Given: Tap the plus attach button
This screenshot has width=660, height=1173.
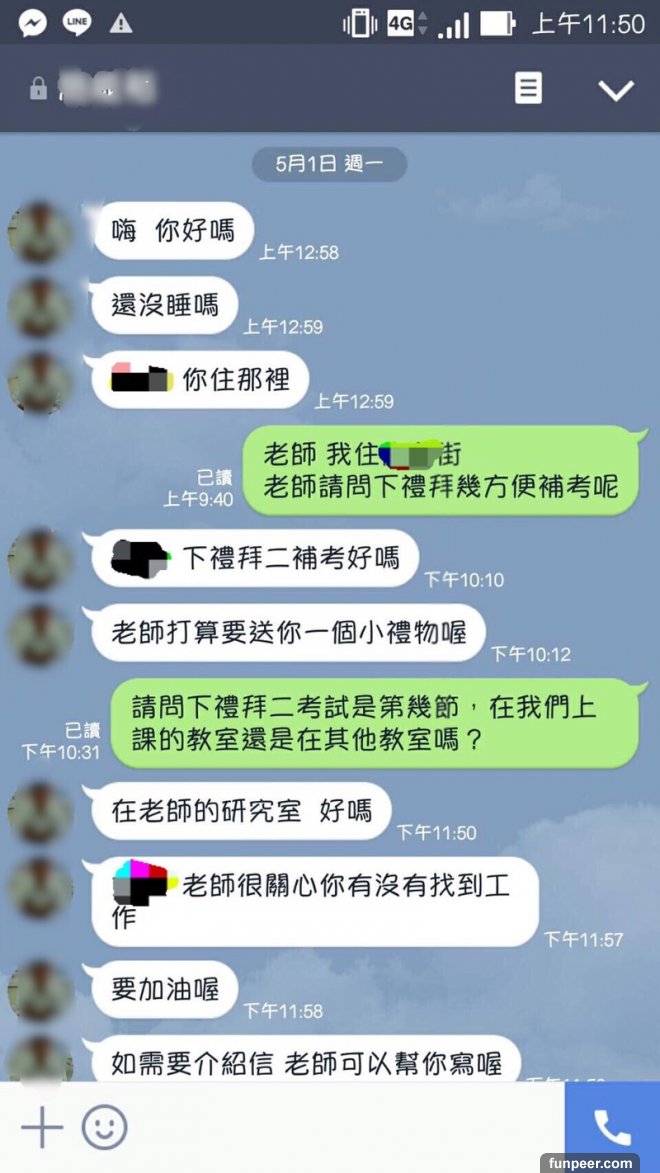Looking at the screenshot, I should 42,1128.
